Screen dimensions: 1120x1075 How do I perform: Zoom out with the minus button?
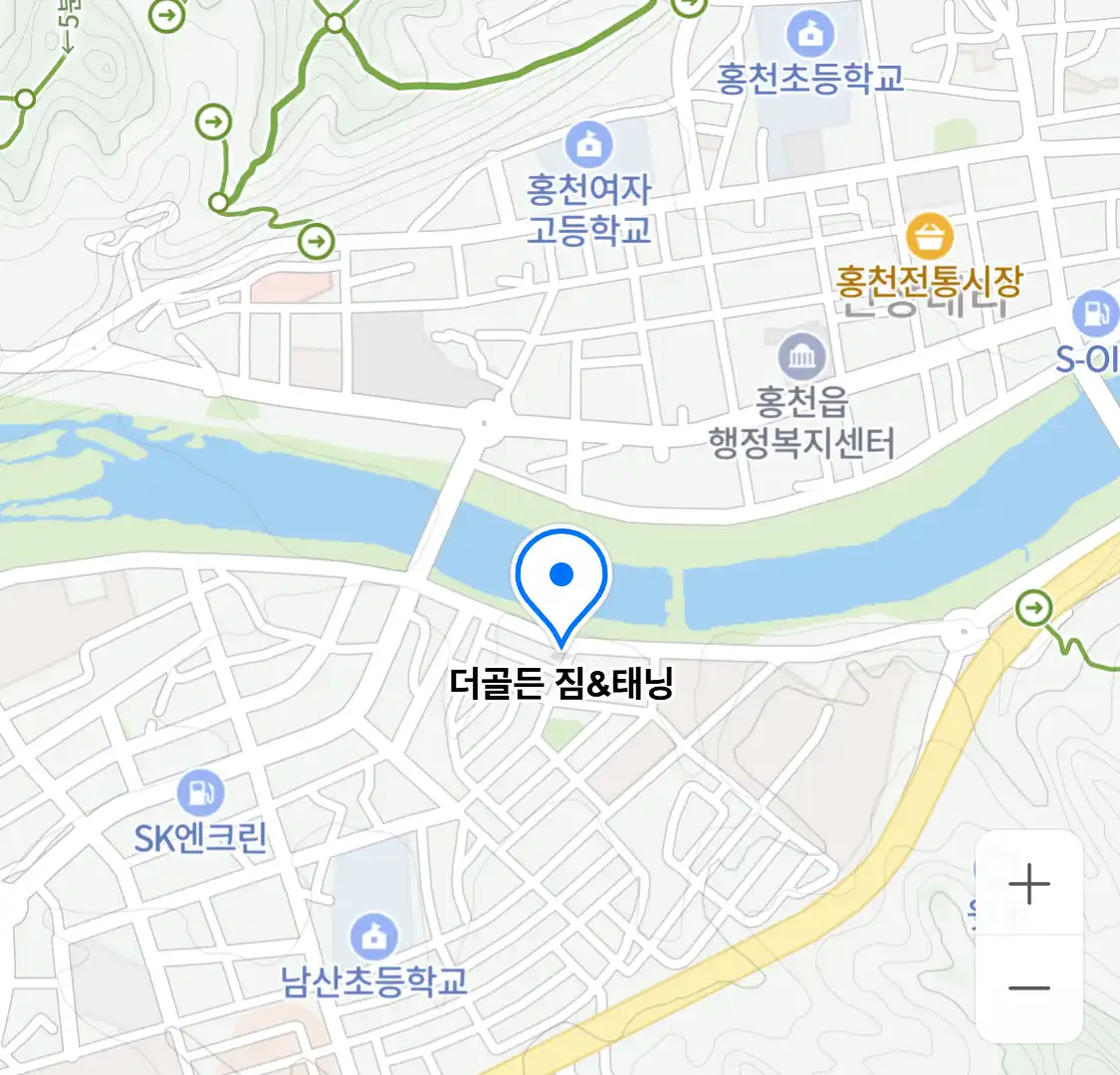1028,988
